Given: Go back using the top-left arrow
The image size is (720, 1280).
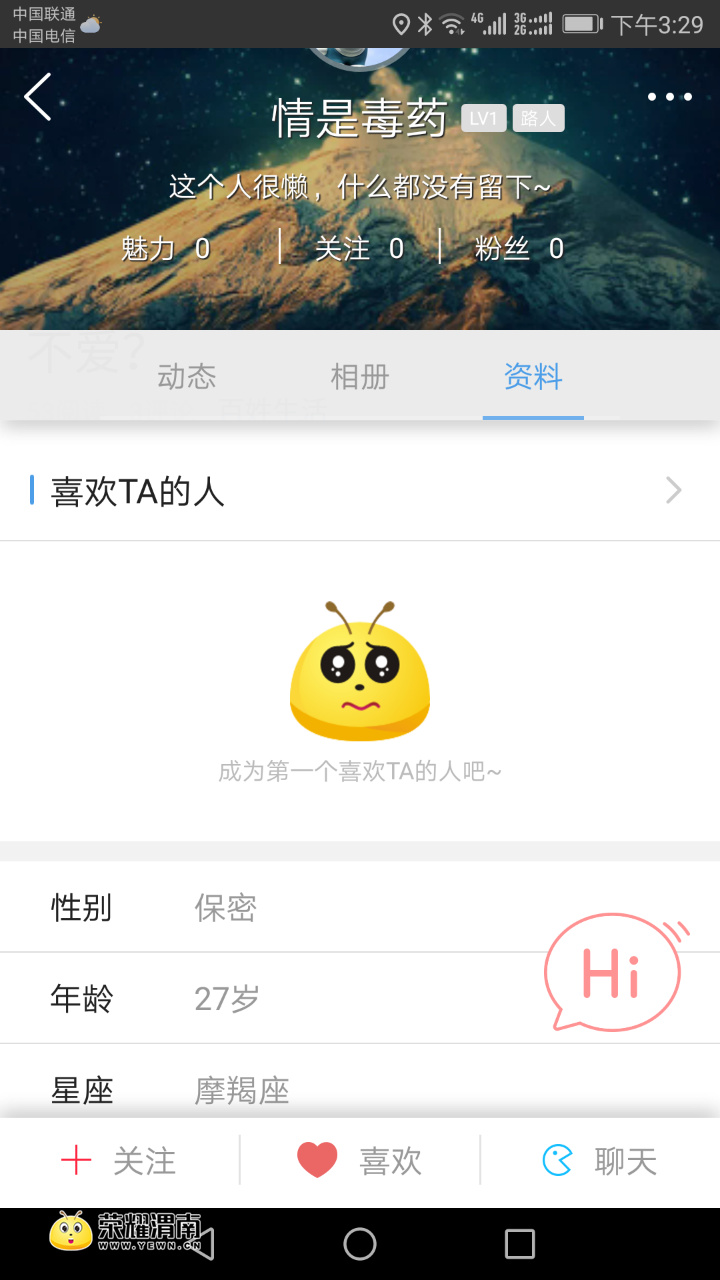Looking at the screenshot, I should click(38, 97).
